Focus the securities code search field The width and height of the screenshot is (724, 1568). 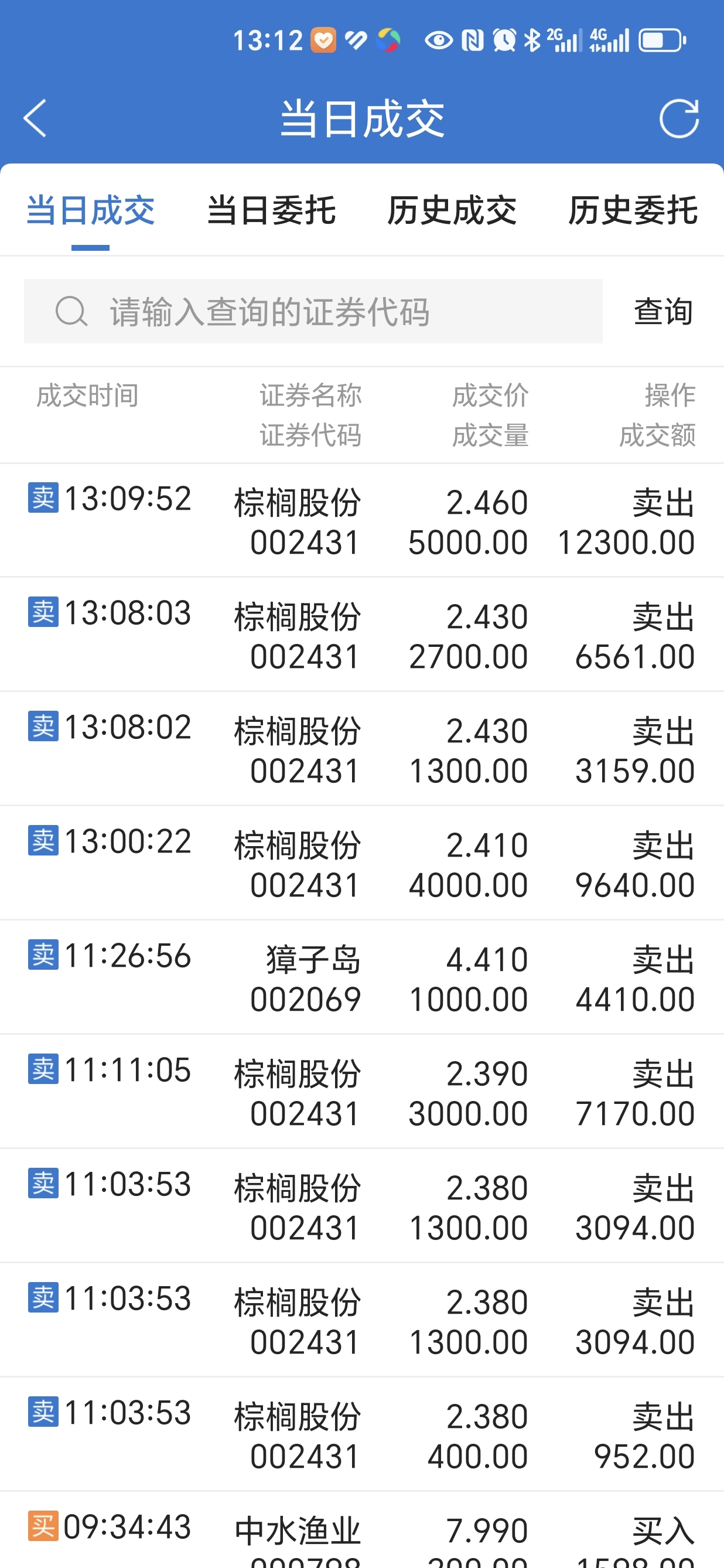pyautogui.click(x=313, y=311)
